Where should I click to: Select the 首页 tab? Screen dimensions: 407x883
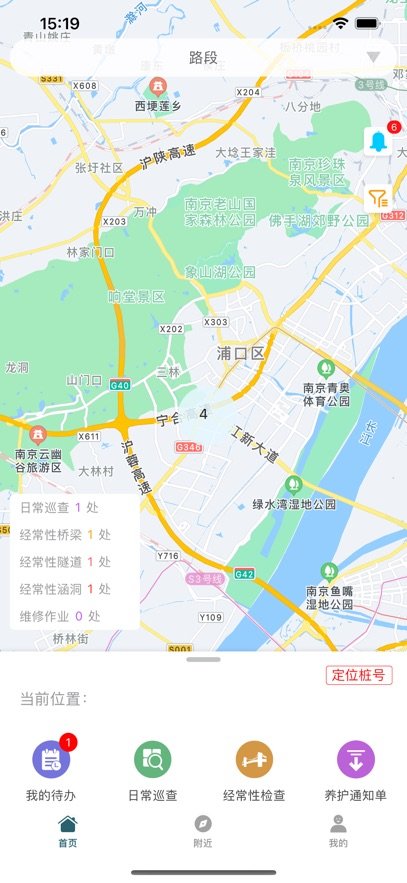pos(68,831)
